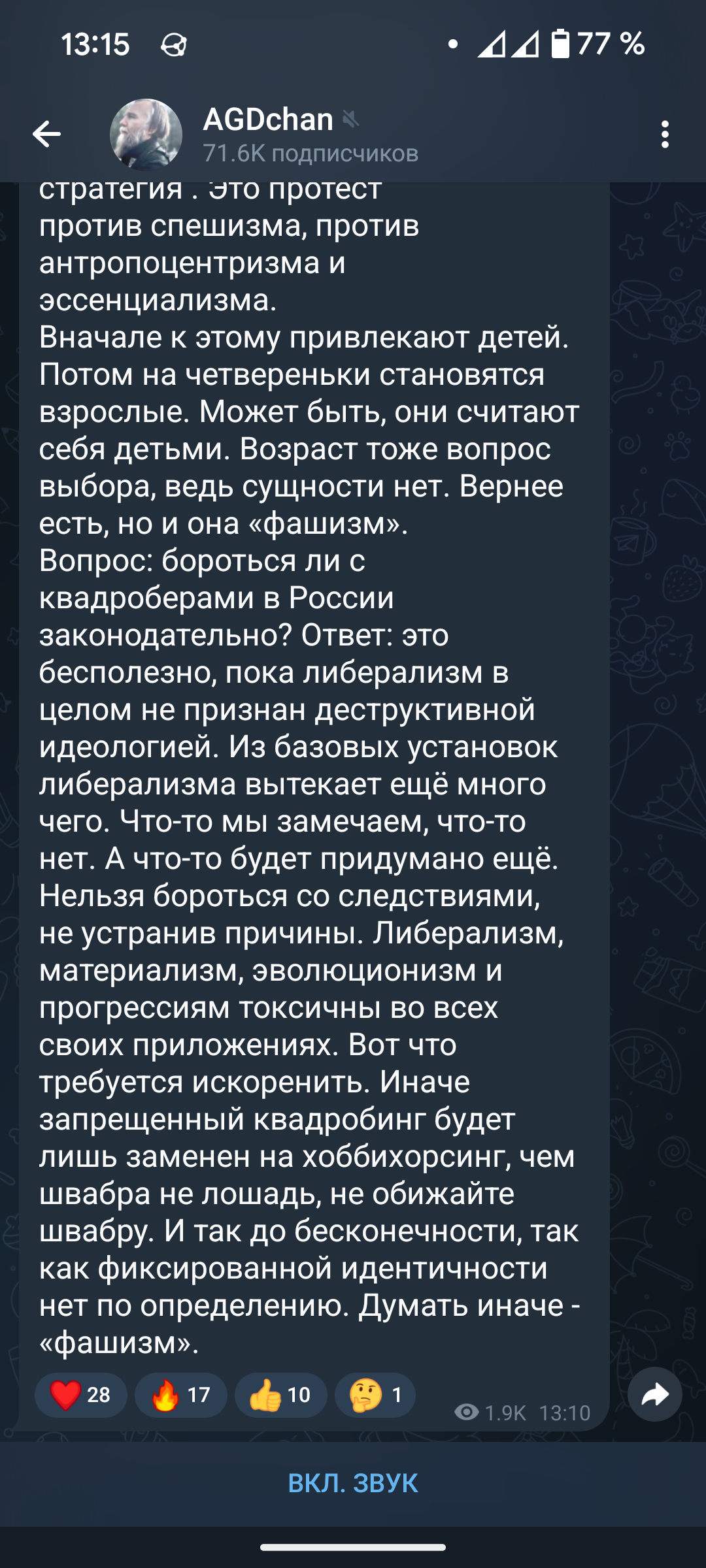
Task: React with the thinking face emoji
Action: 375,1394
